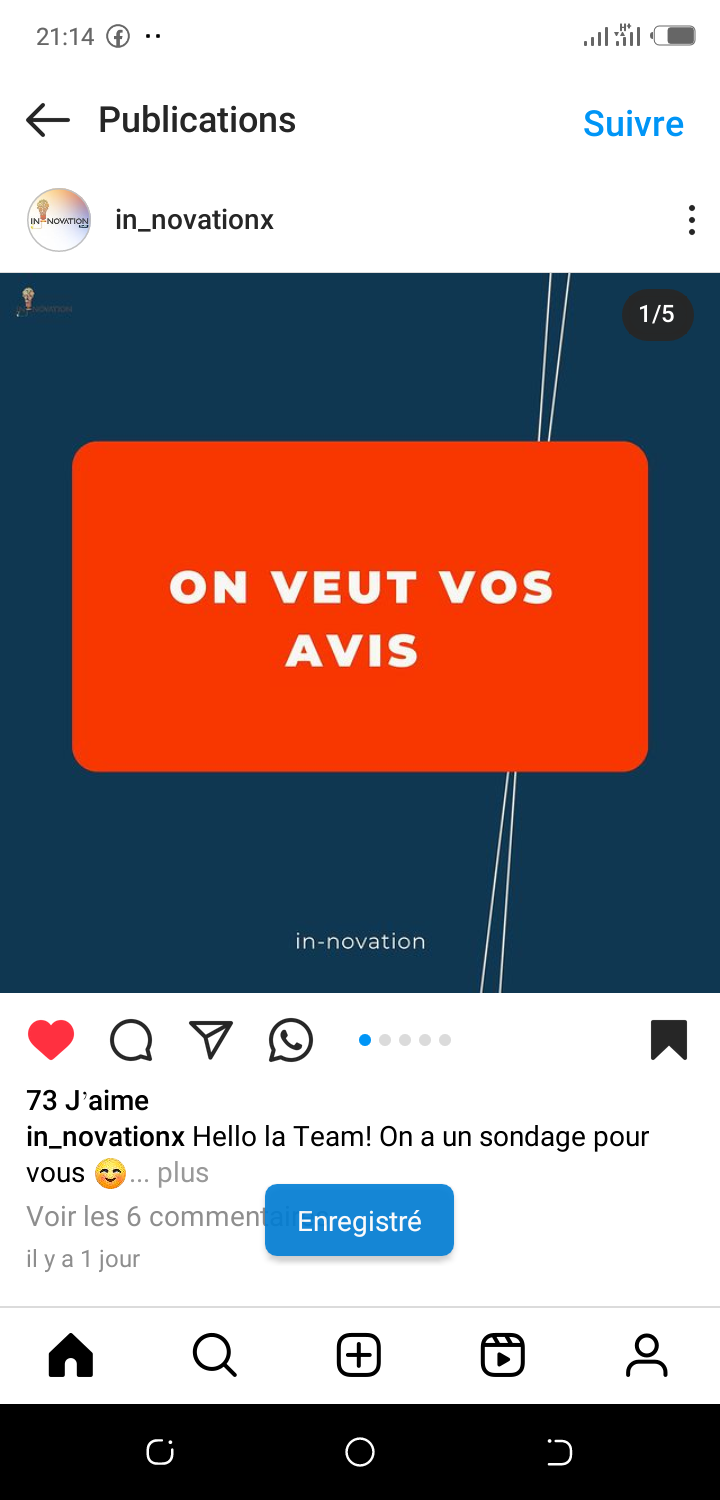720x1500 pixels.
Task: Unlike the post with the heart icon
Action: [51, 1040]
